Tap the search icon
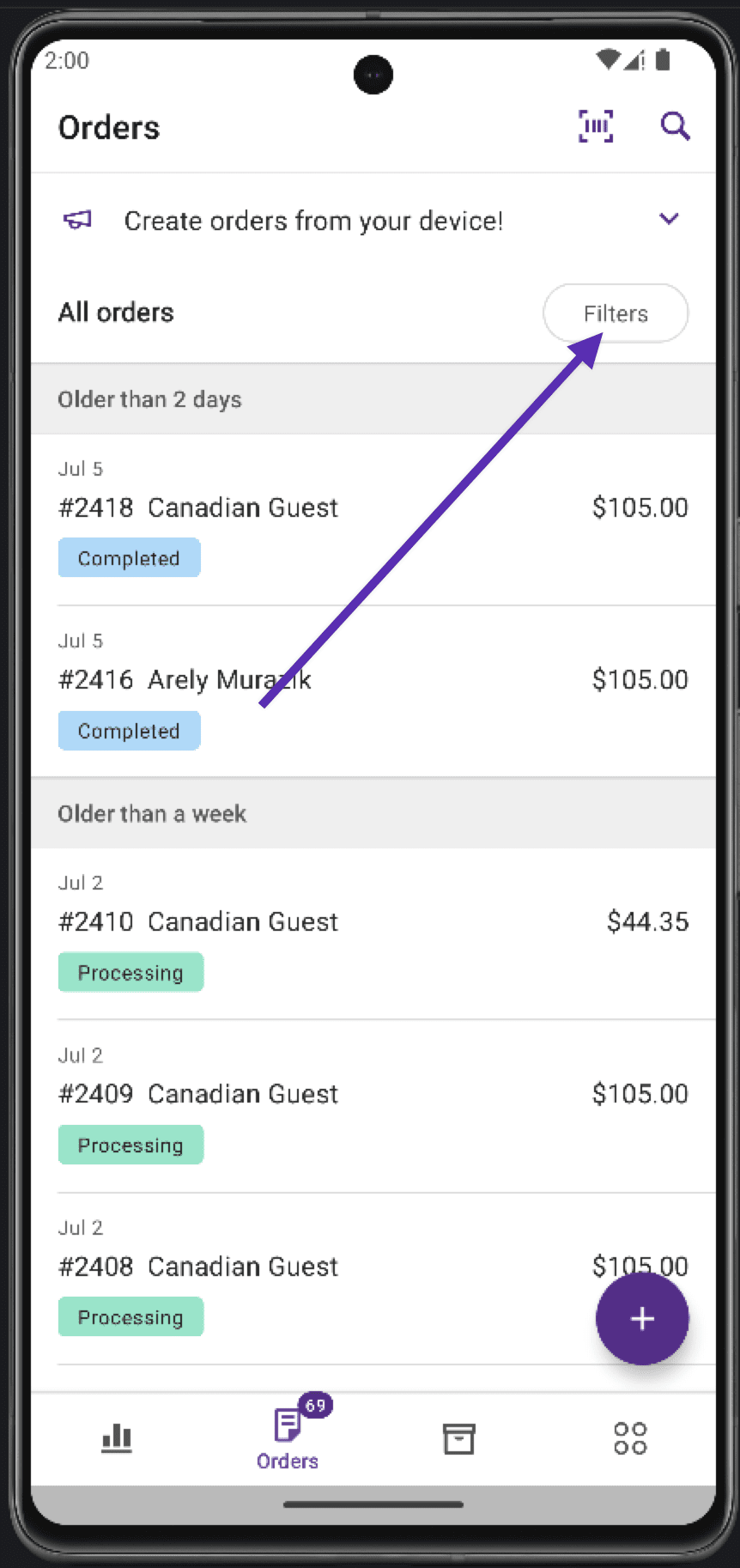This screenshot has width=740, height=1568. [x=676, y=126]
